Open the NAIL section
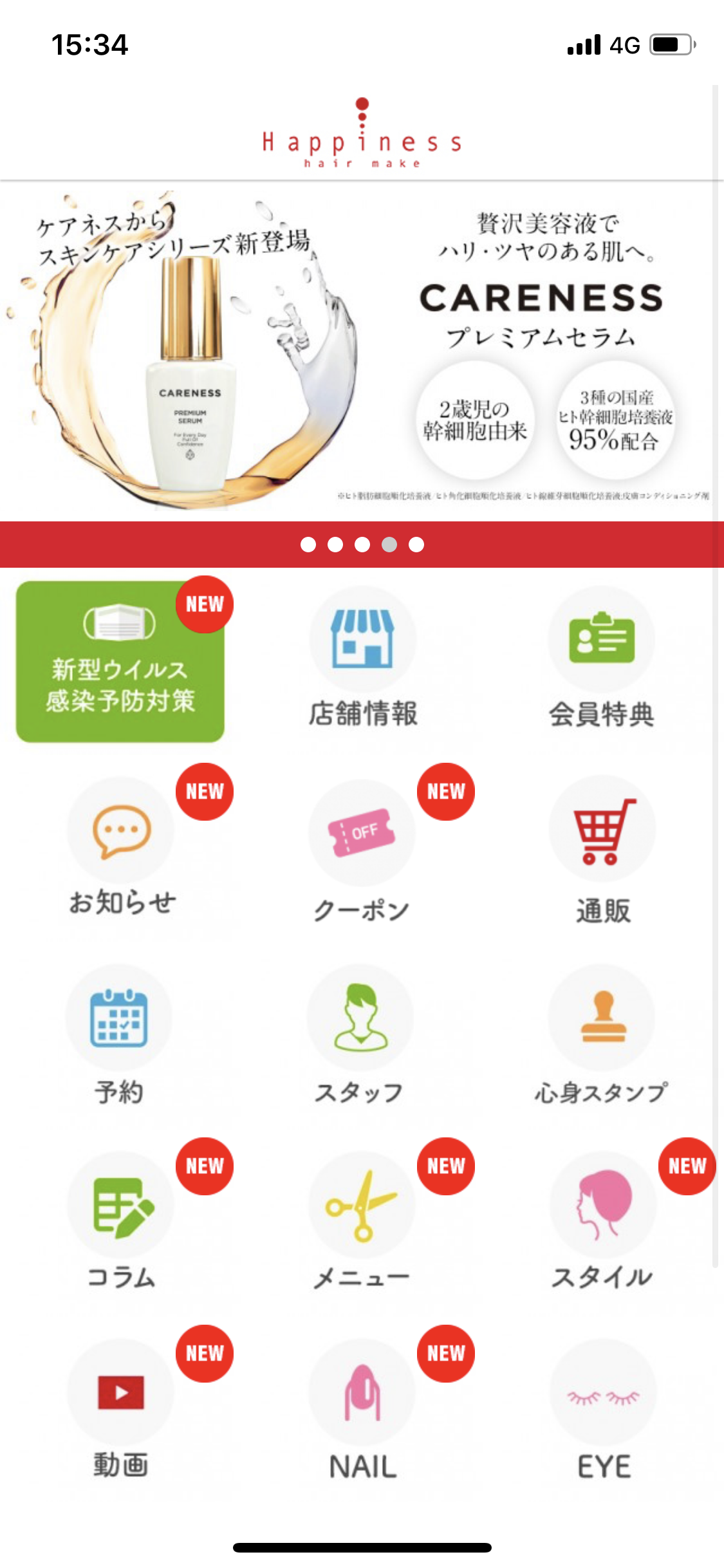Screen dimensions: 724x1568 (x=363, y=1410)
